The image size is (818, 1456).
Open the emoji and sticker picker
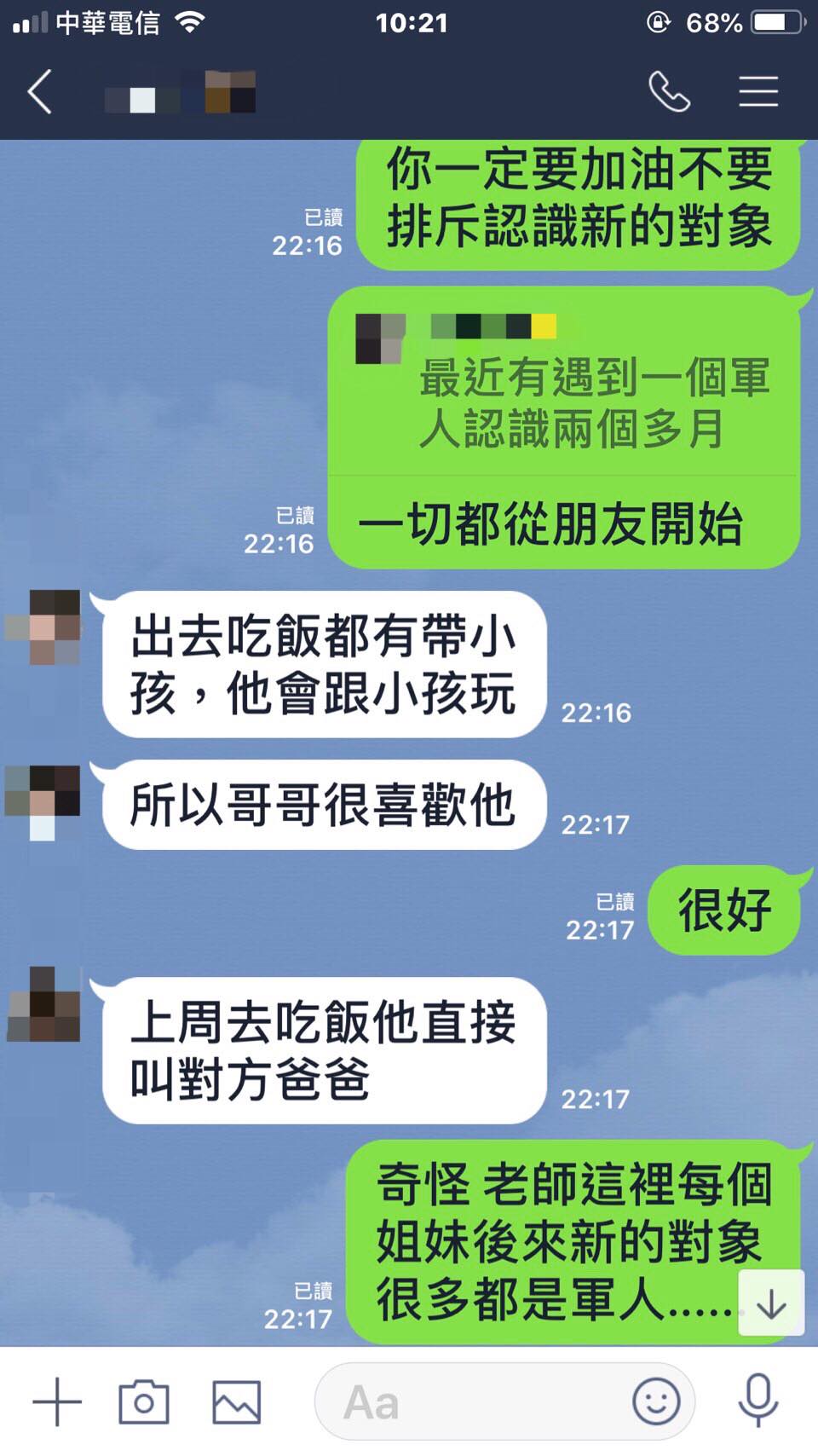pos(656,1401)
